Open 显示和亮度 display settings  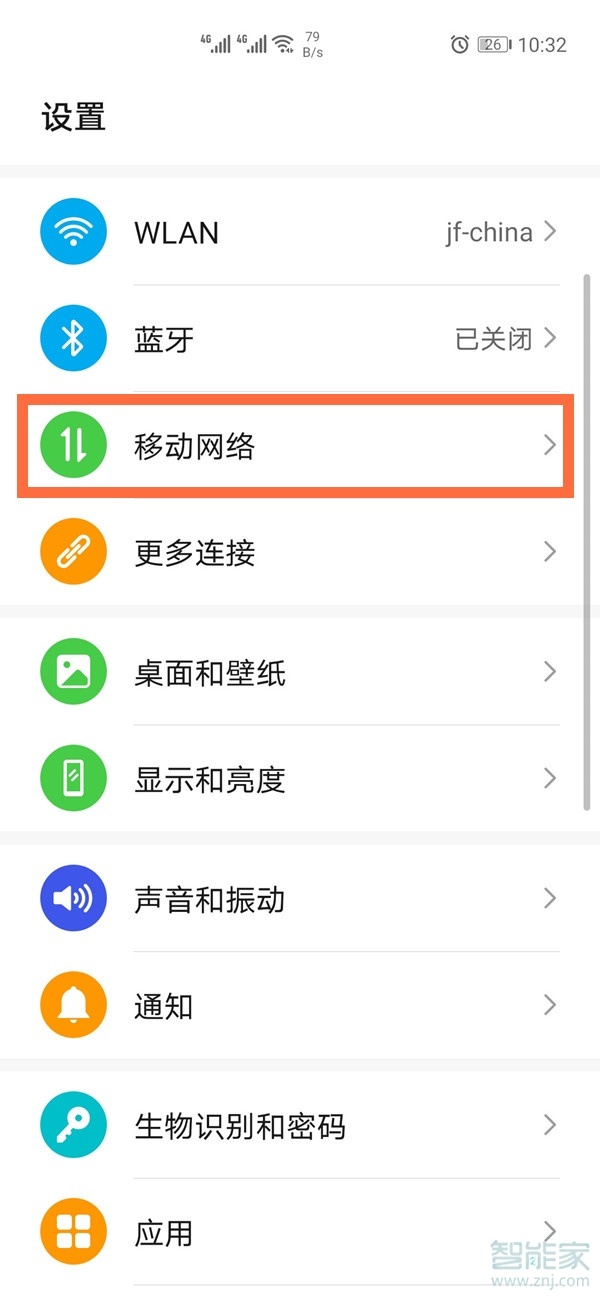tap(300, 778)
